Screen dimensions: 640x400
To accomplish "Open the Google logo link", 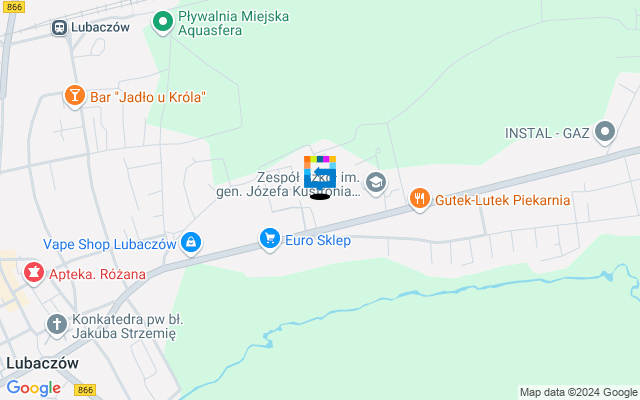I will 33,388.
